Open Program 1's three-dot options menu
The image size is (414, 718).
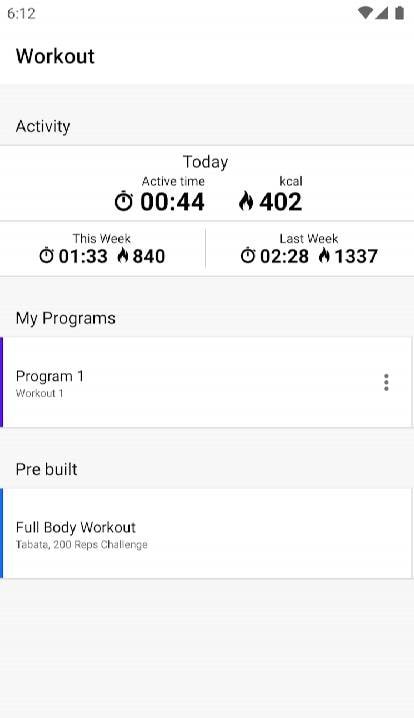[386, 382]
